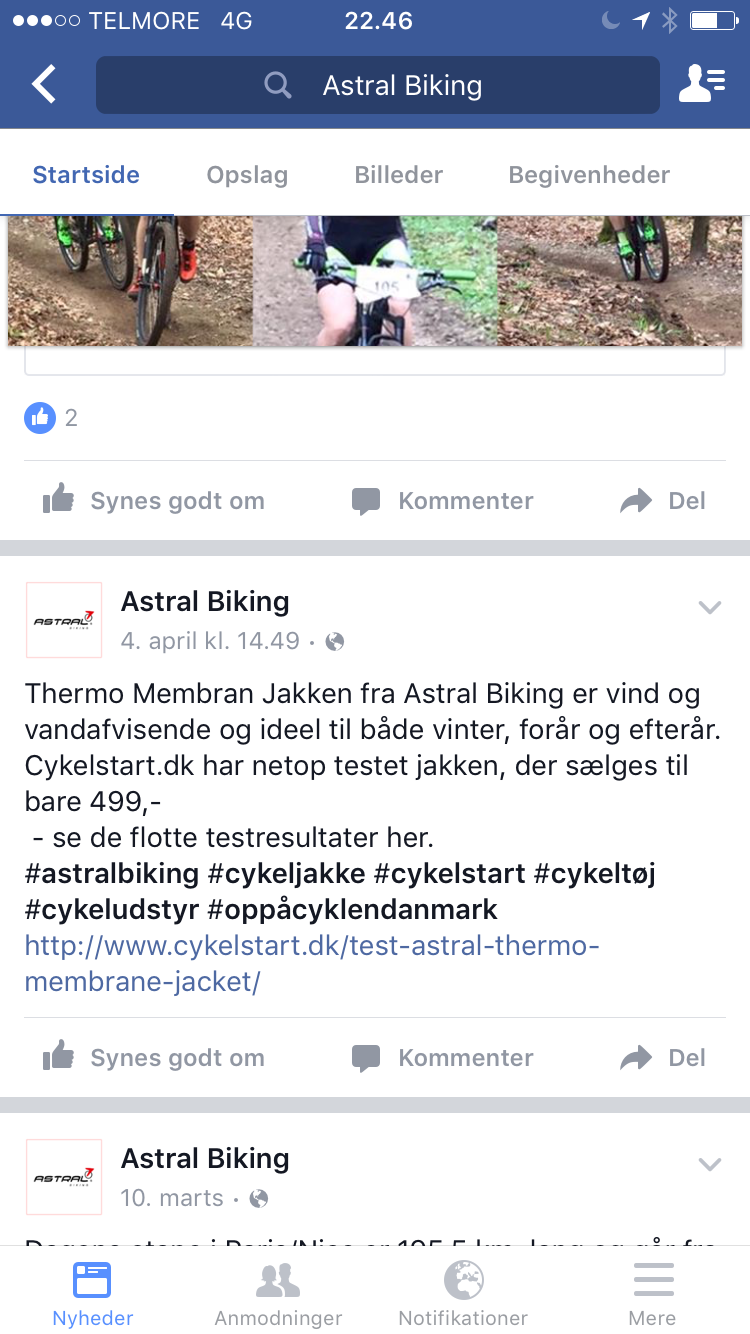Open the Notifikationer tab

coord(463,1294)
